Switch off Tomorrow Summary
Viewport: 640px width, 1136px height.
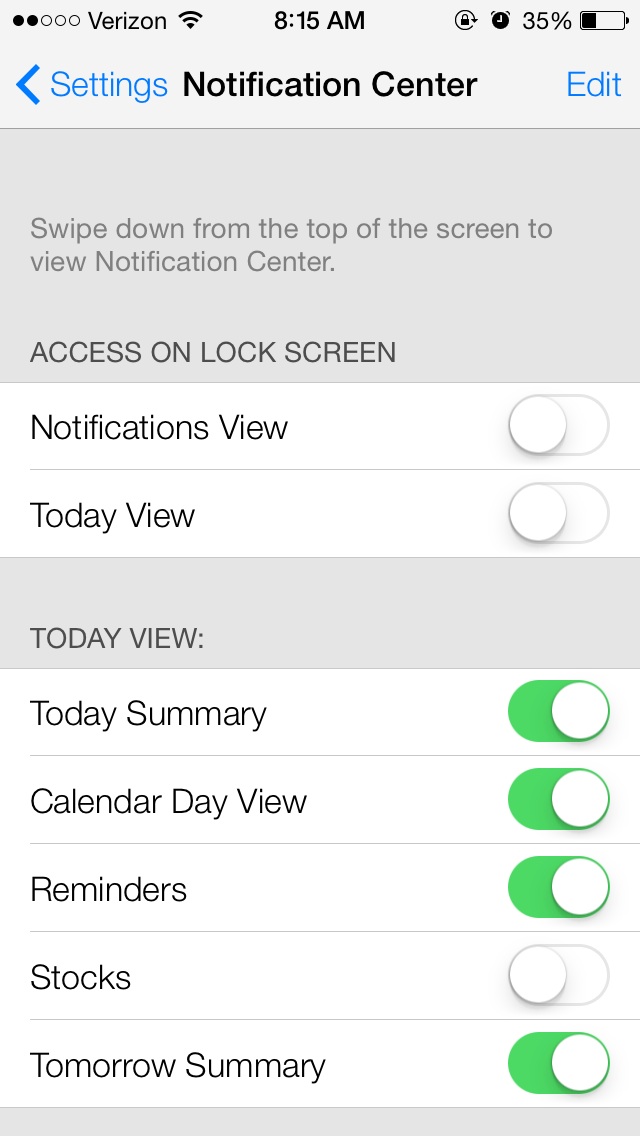pos(558,1065)
